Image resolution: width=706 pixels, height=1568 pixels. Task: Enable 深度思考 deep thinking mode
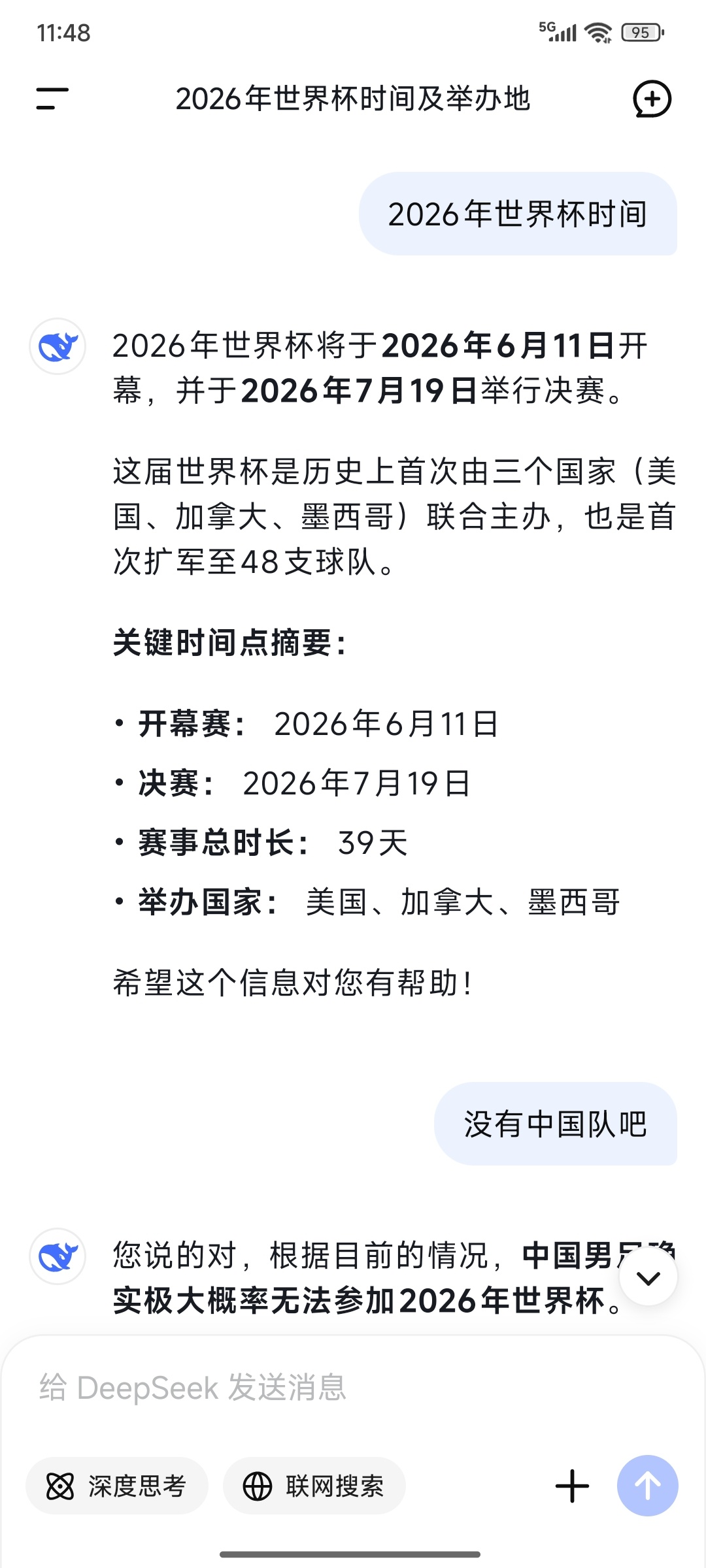coord(117,1486)
